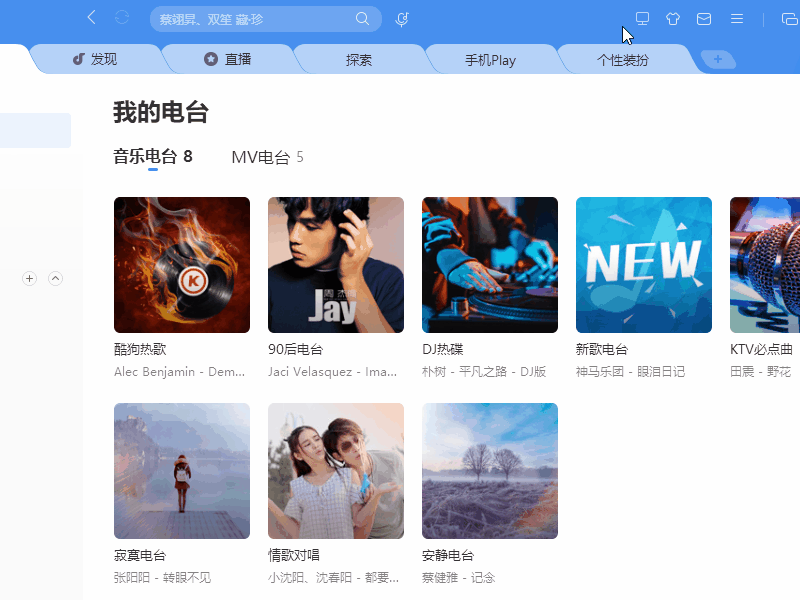Start voice recognition via the microphone icon
Viewport: 800px width, 600px height.
tap(402, 19)
